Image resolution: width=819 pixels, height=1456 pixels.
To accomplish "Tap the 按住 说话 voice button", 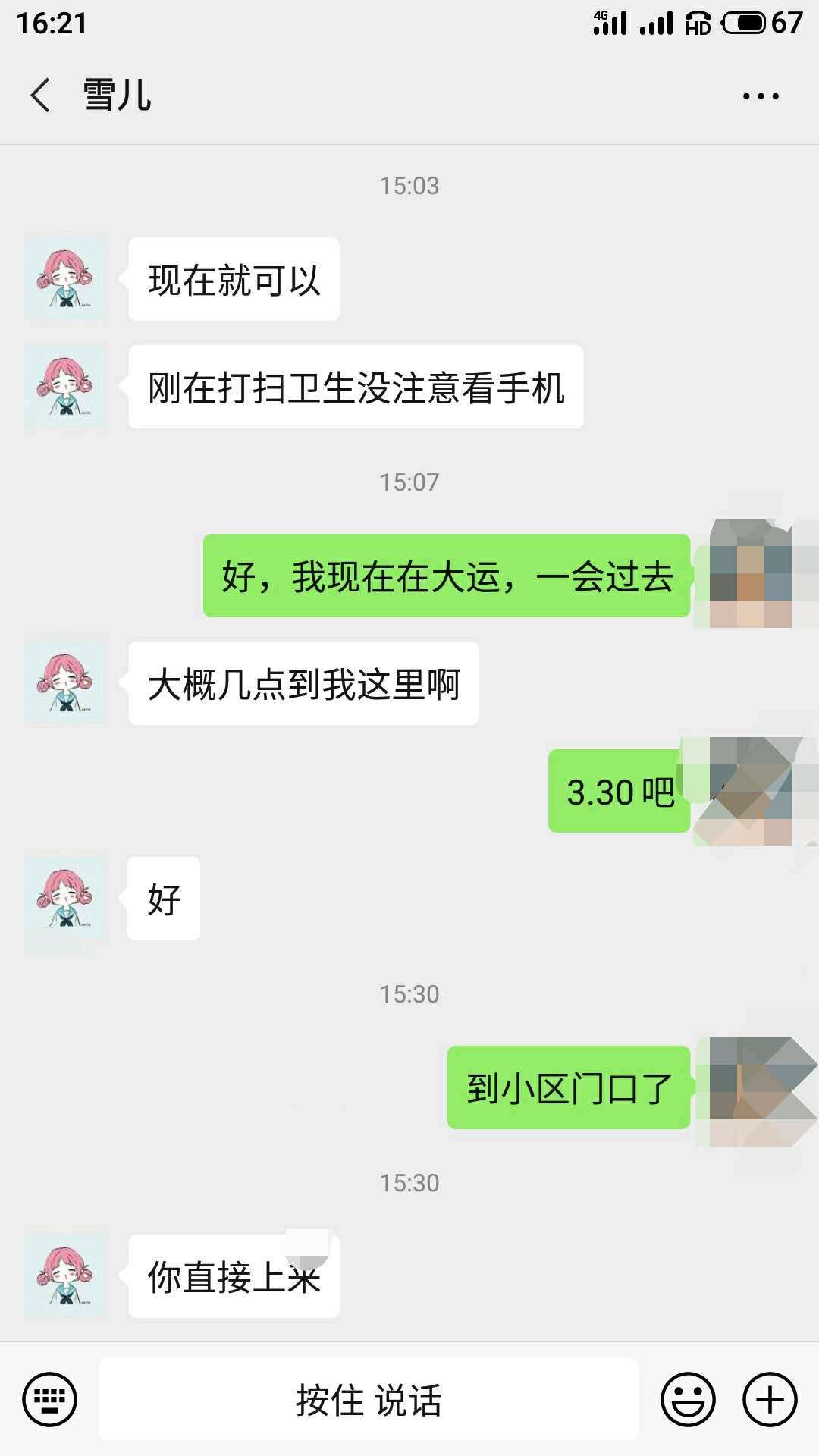I will click(369, 1399).
